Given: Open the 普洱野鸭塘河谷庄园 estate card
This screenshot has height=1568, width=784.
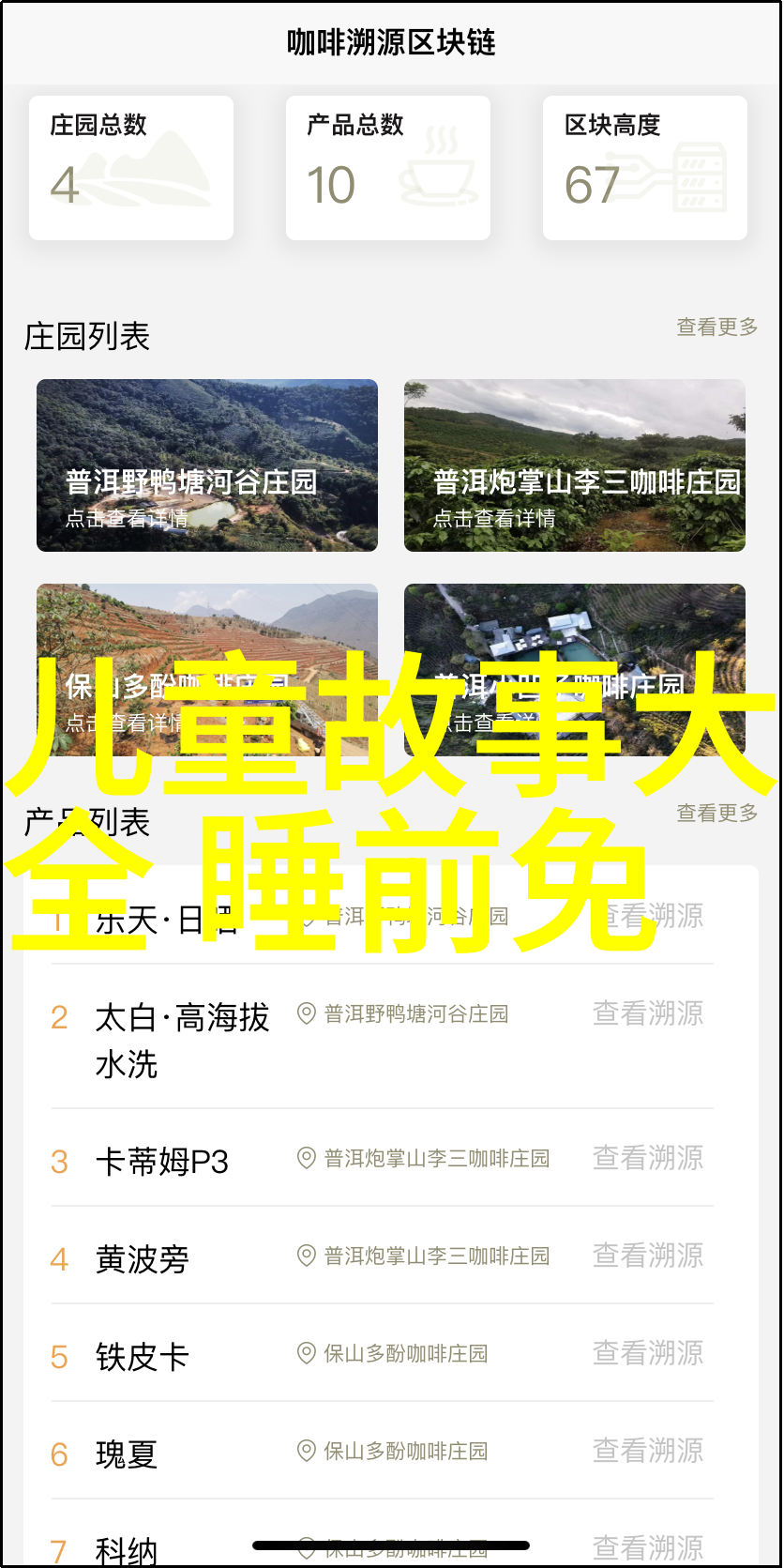Looking at the screenshot, I should pos(207,465).
